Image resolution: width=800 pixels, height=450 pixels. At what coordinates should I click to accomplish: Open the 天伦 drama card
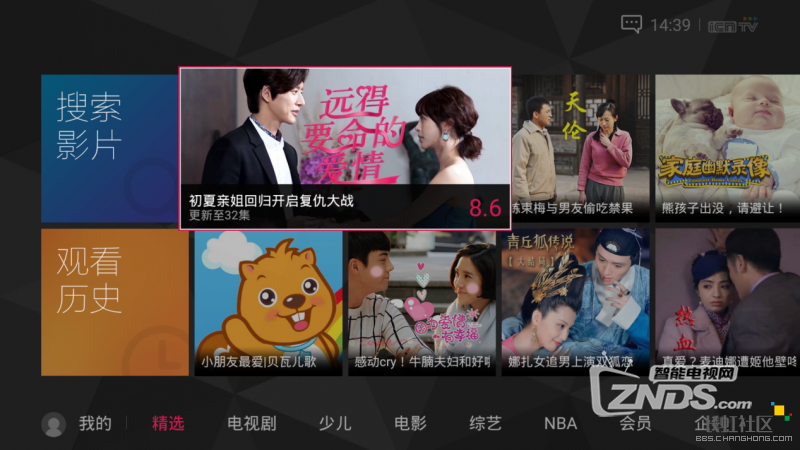(x=578, y=148)
